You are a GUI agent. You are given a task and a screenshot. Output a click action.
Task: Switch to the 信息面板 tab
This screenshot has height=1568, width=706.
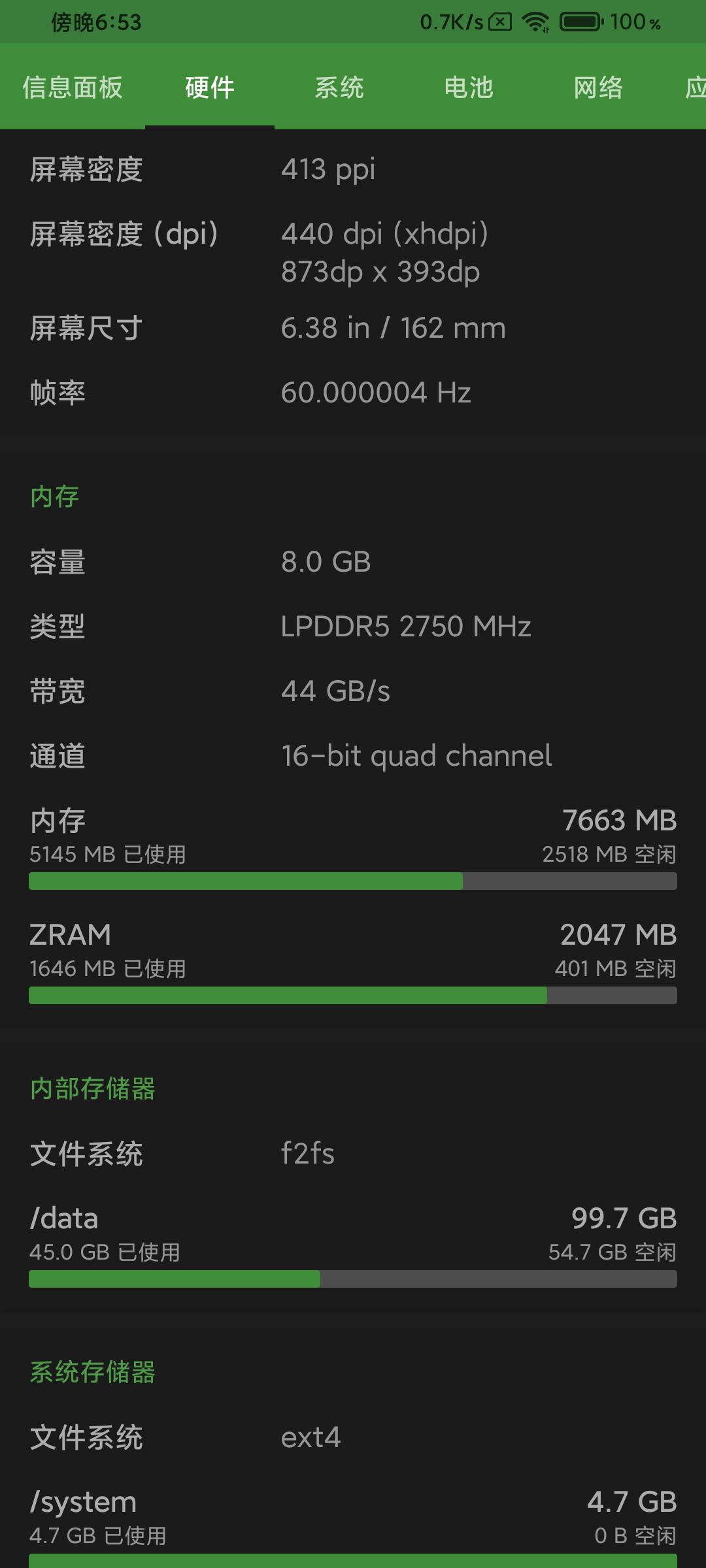tap(73, 88)
